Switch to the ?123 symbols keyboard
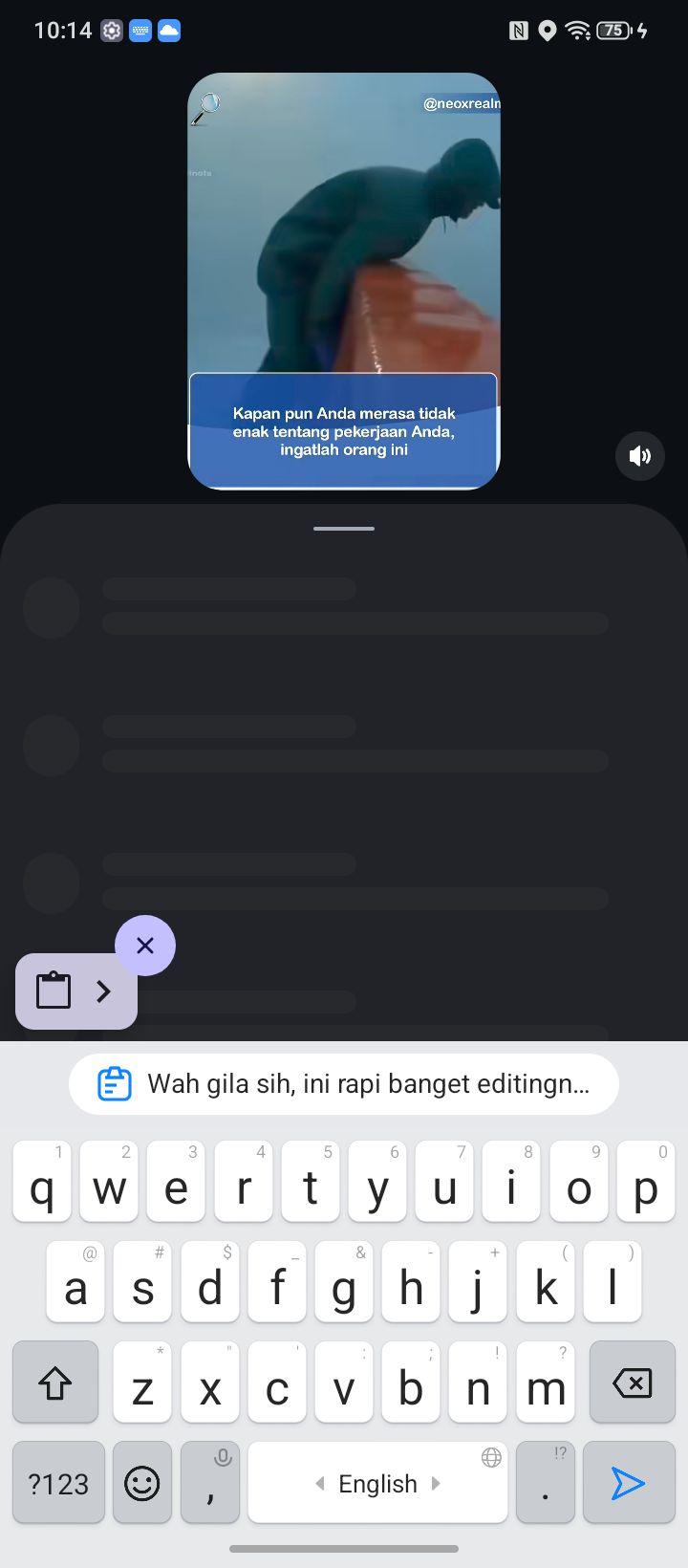The image size is (688, 1568). (58, 1483)
